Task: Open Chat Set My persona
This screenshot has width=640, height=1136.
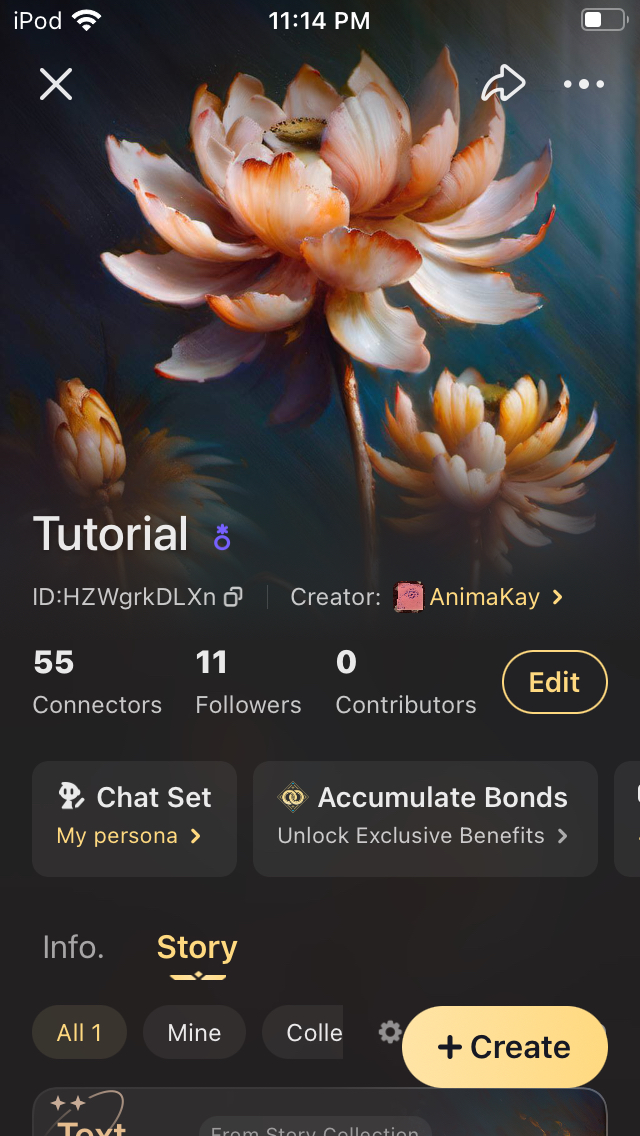Action: pyautogui.click(x=135, y=818)
